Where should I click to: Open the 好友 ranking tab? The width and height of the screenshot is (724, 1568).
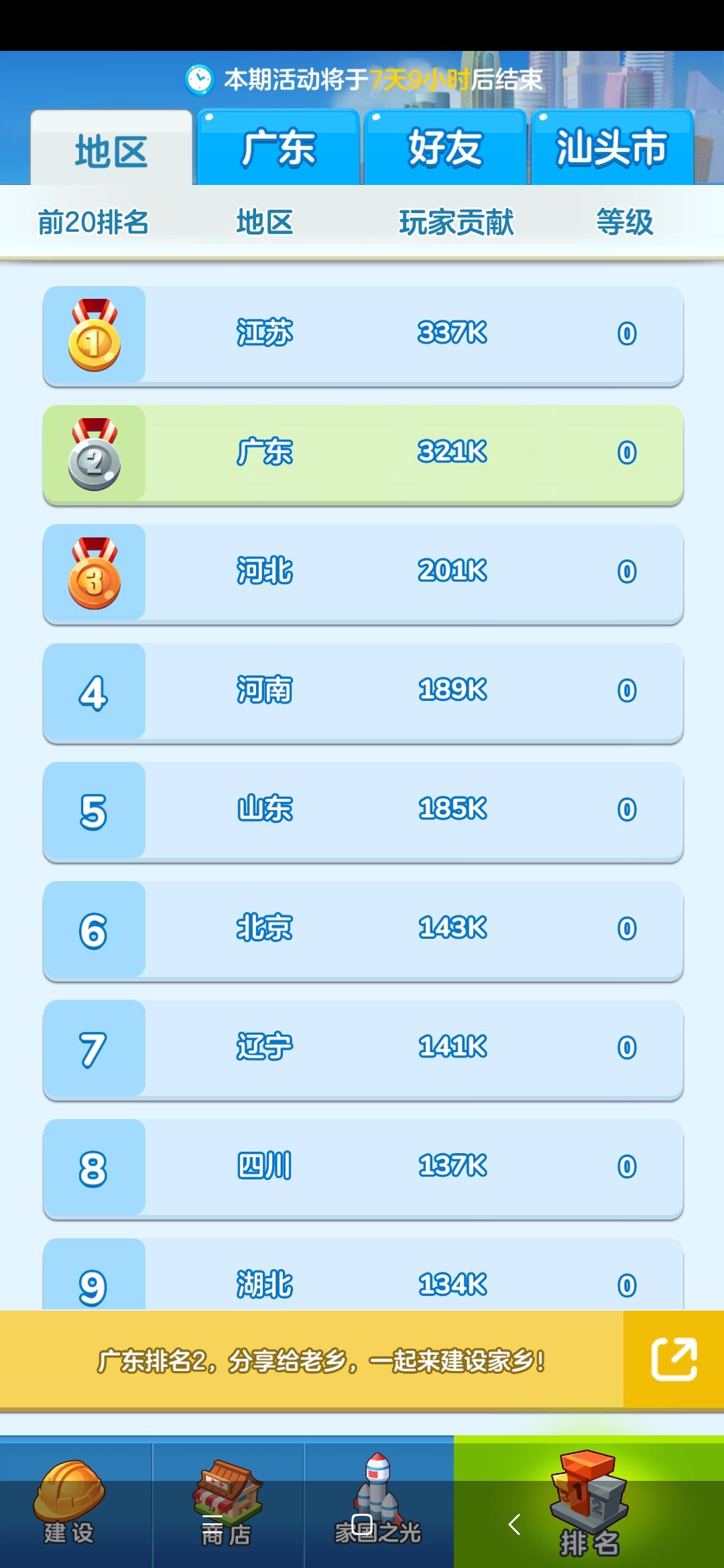445,148
